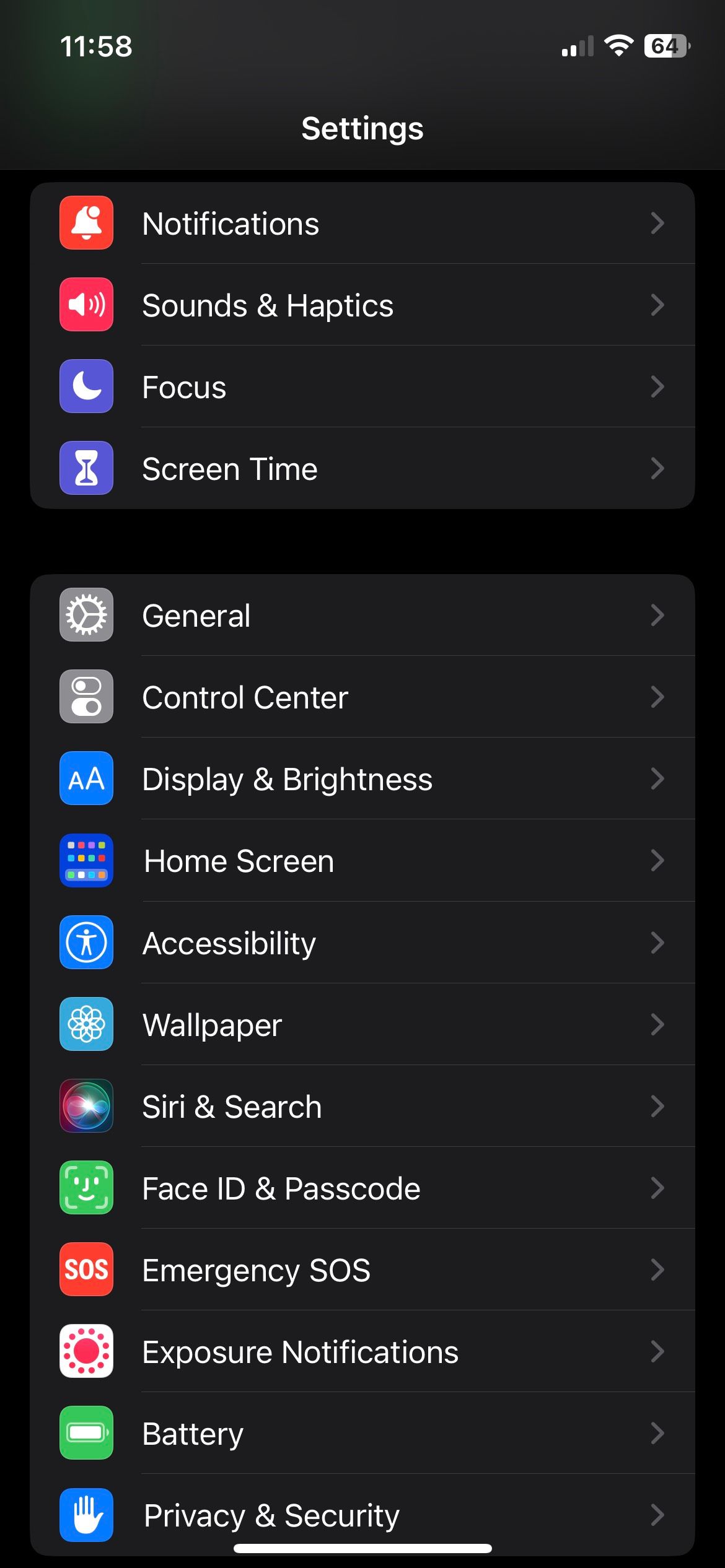Tap the Privacy & Security hand icon

coord(86,1515)
